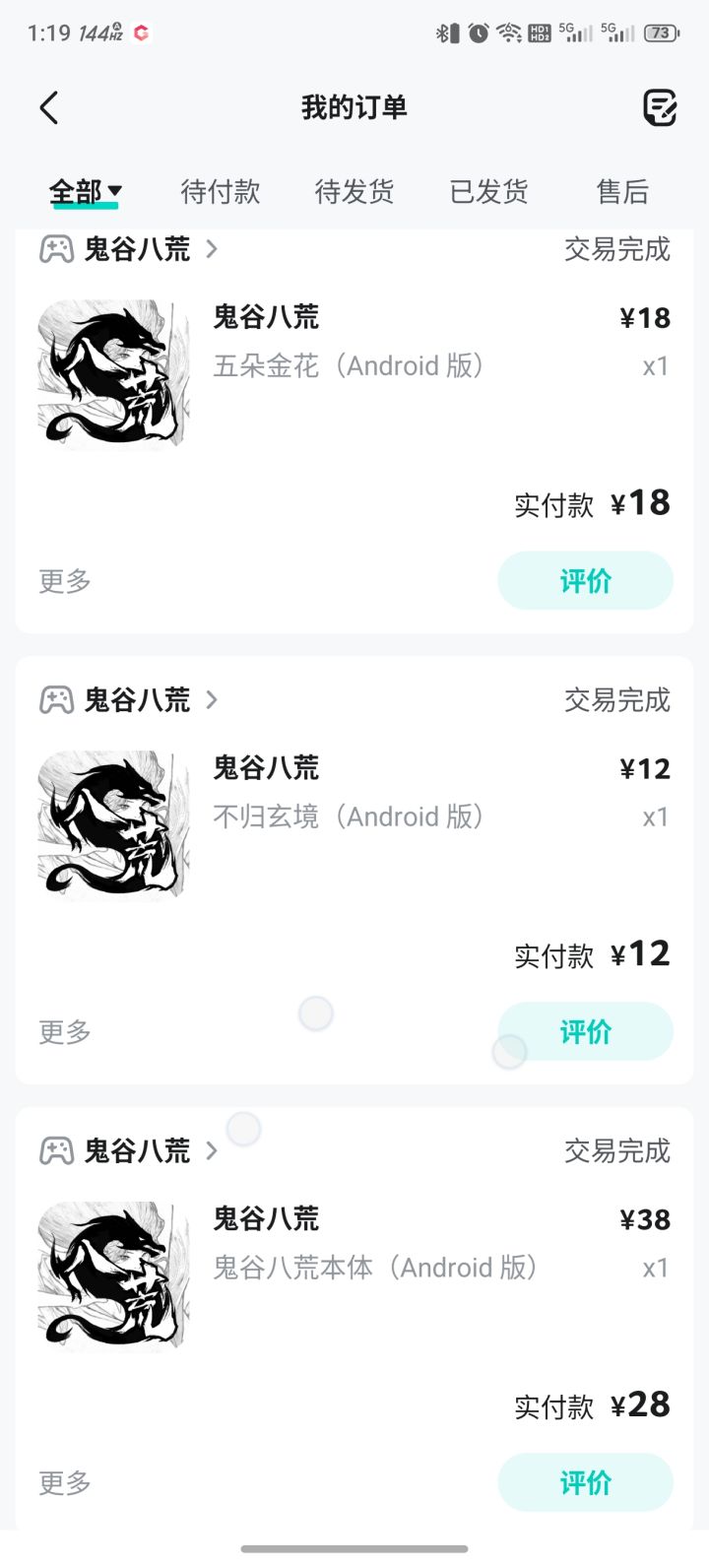Open the 五朵金花 game thumbnail image

(x=112, y=375)
